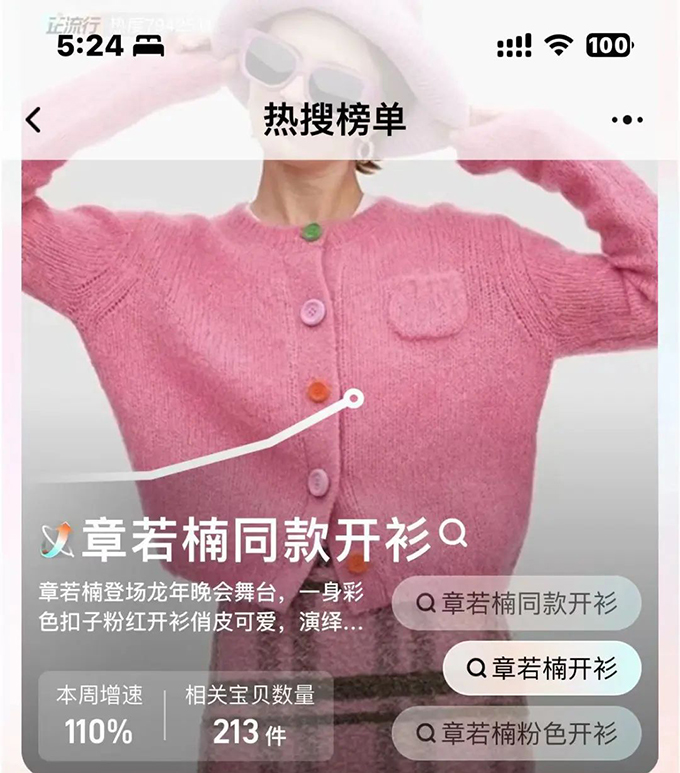Image resolution: width=680 pixels, height=773 pixels.
Task: Go back from the 热搜榜单 page
Action: (35, 120)
